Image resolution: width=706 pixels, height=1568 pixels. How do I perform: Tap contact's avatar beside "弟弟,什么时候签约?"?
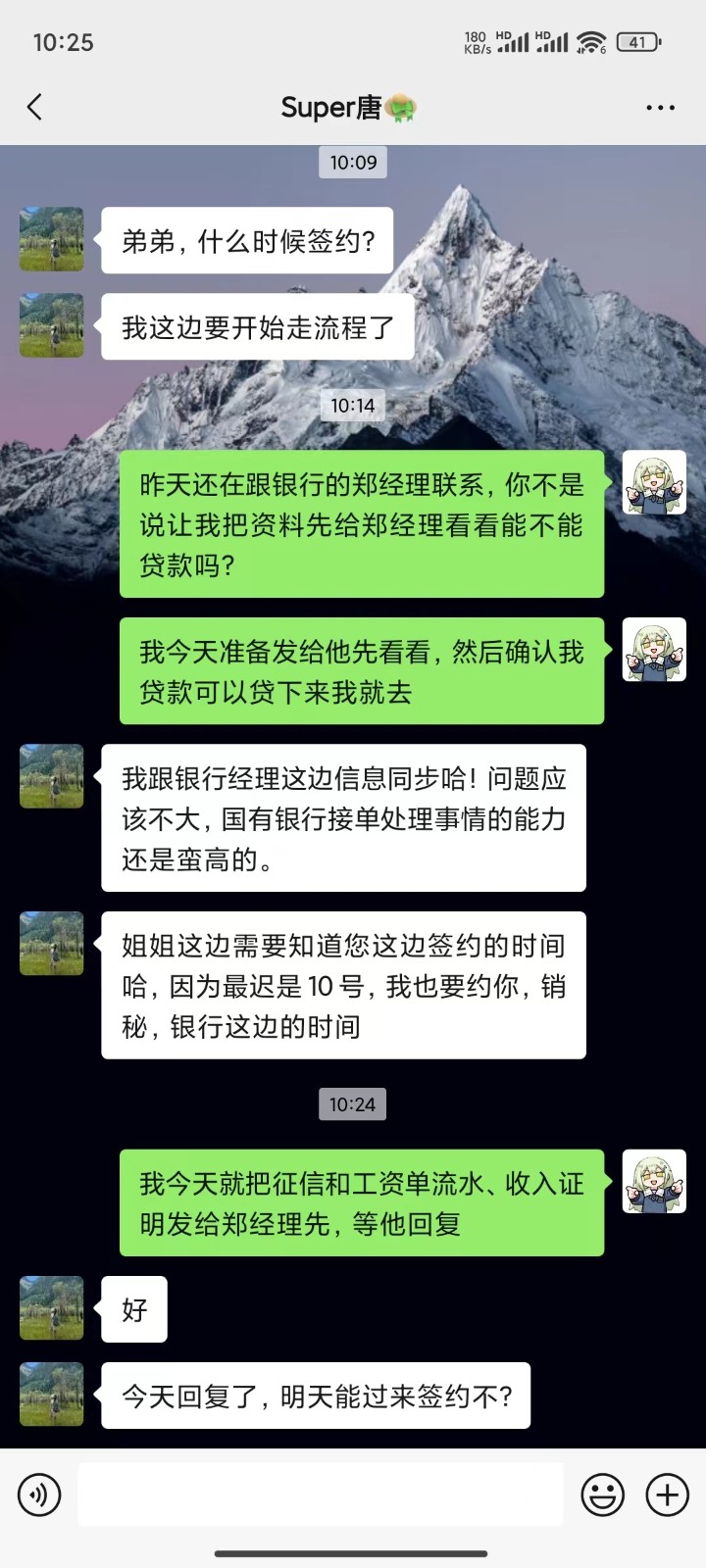52,239
